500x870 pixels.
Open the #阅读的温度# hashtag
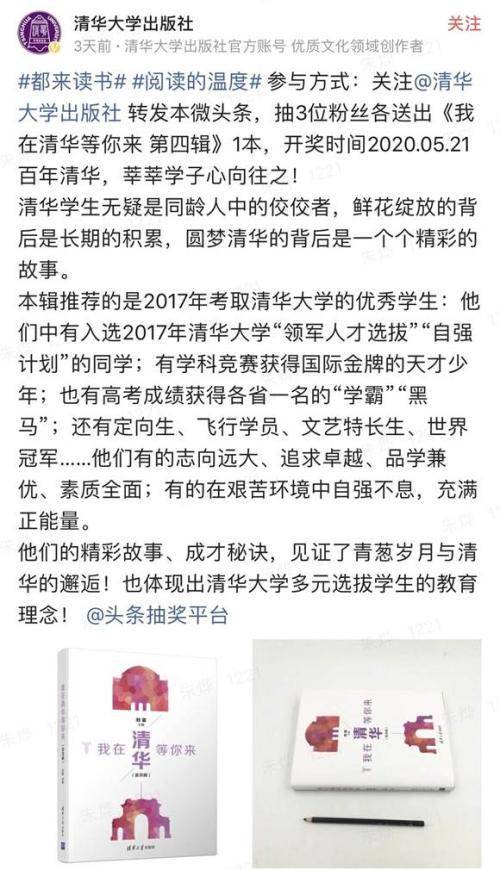(196, 82)
